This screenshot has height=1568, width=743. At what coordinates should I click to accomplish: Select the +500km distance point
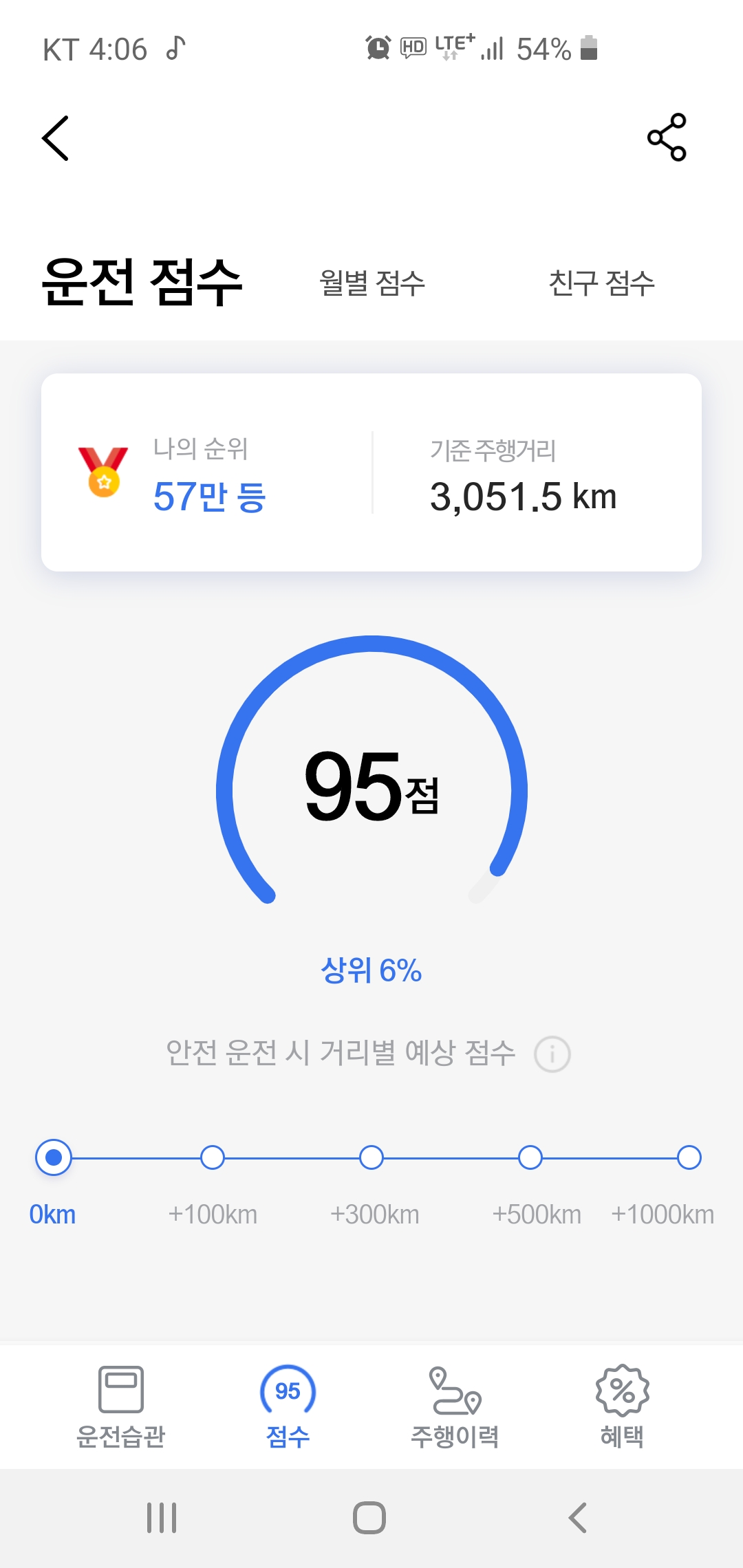point(530,1157)
